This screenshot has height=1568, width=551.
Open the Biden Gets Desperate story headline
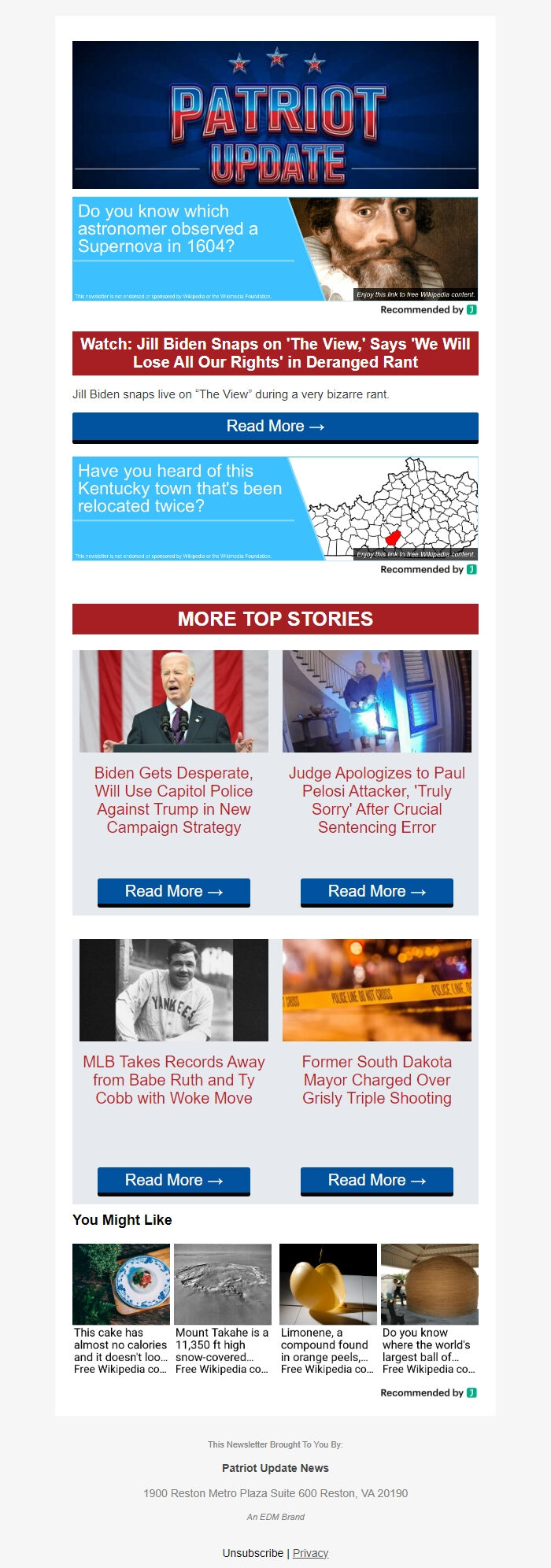(x=174, y=800)
